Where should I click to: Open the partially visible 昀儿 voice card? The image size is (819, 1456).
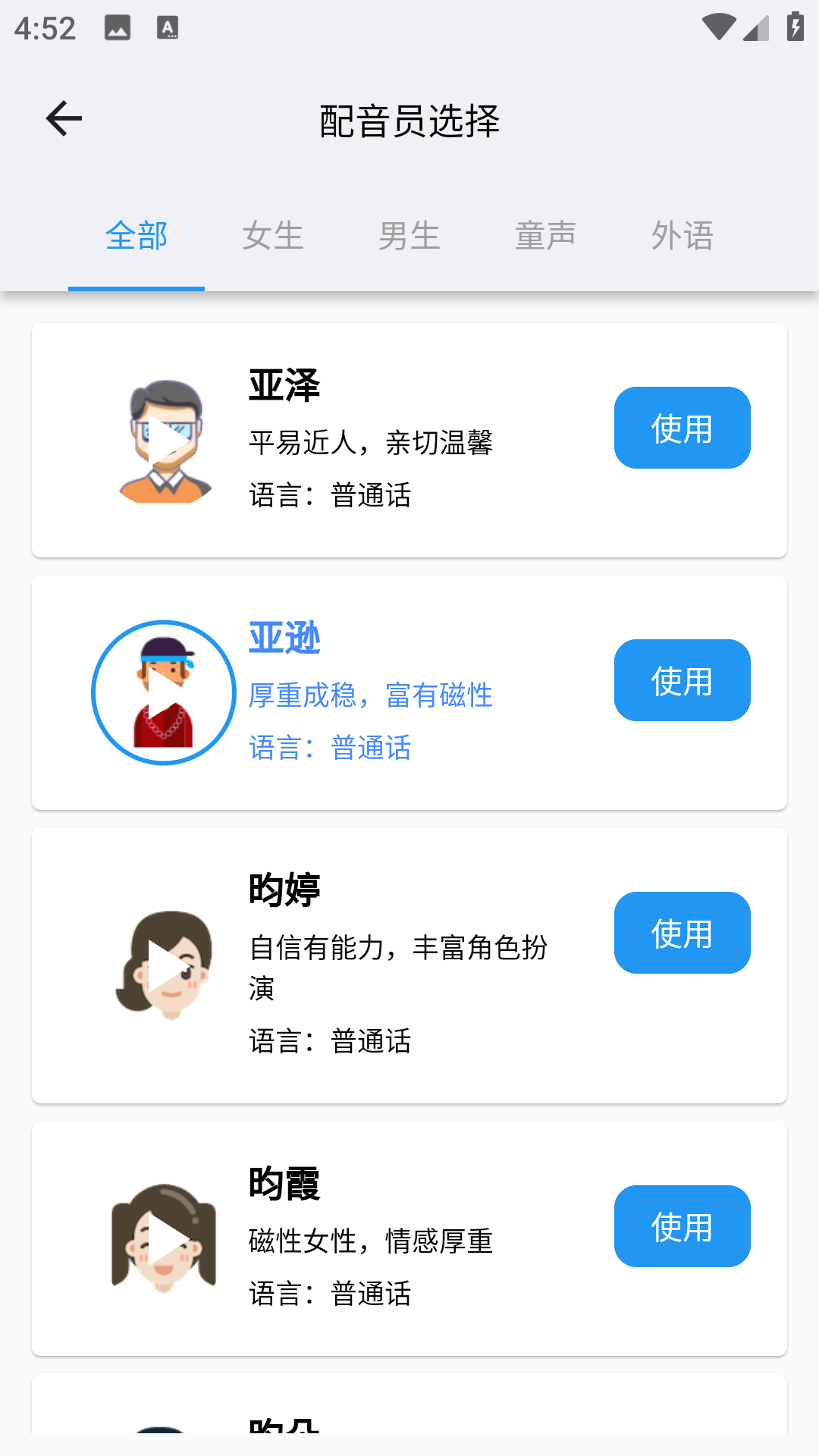pos(409,1433)
